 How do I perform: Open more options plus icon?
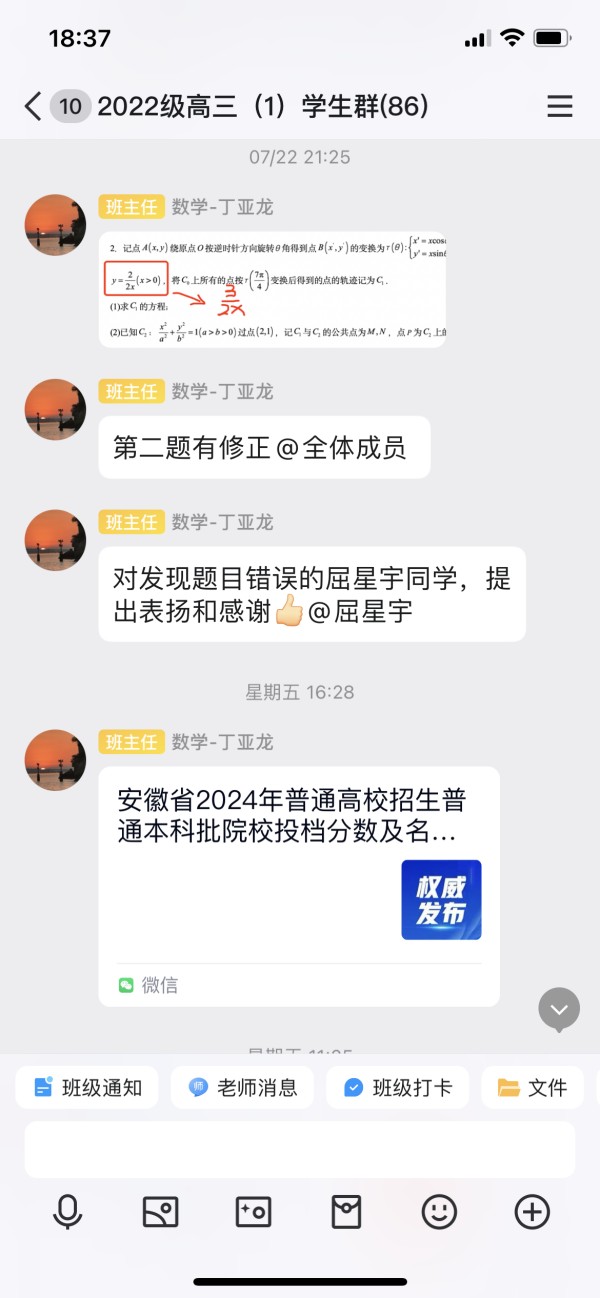click(x=532, y=1213)
